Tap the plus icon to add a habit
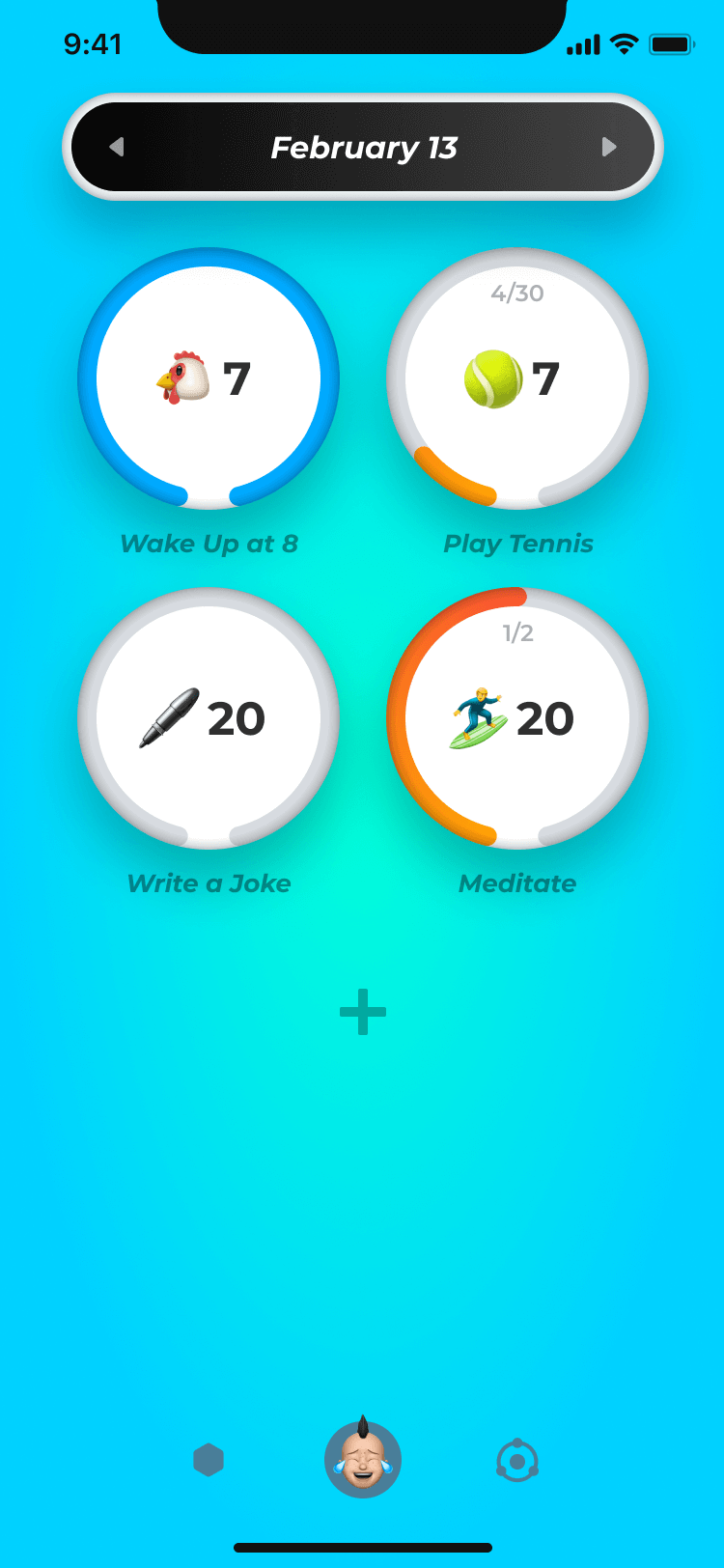 click(363, 1013)
